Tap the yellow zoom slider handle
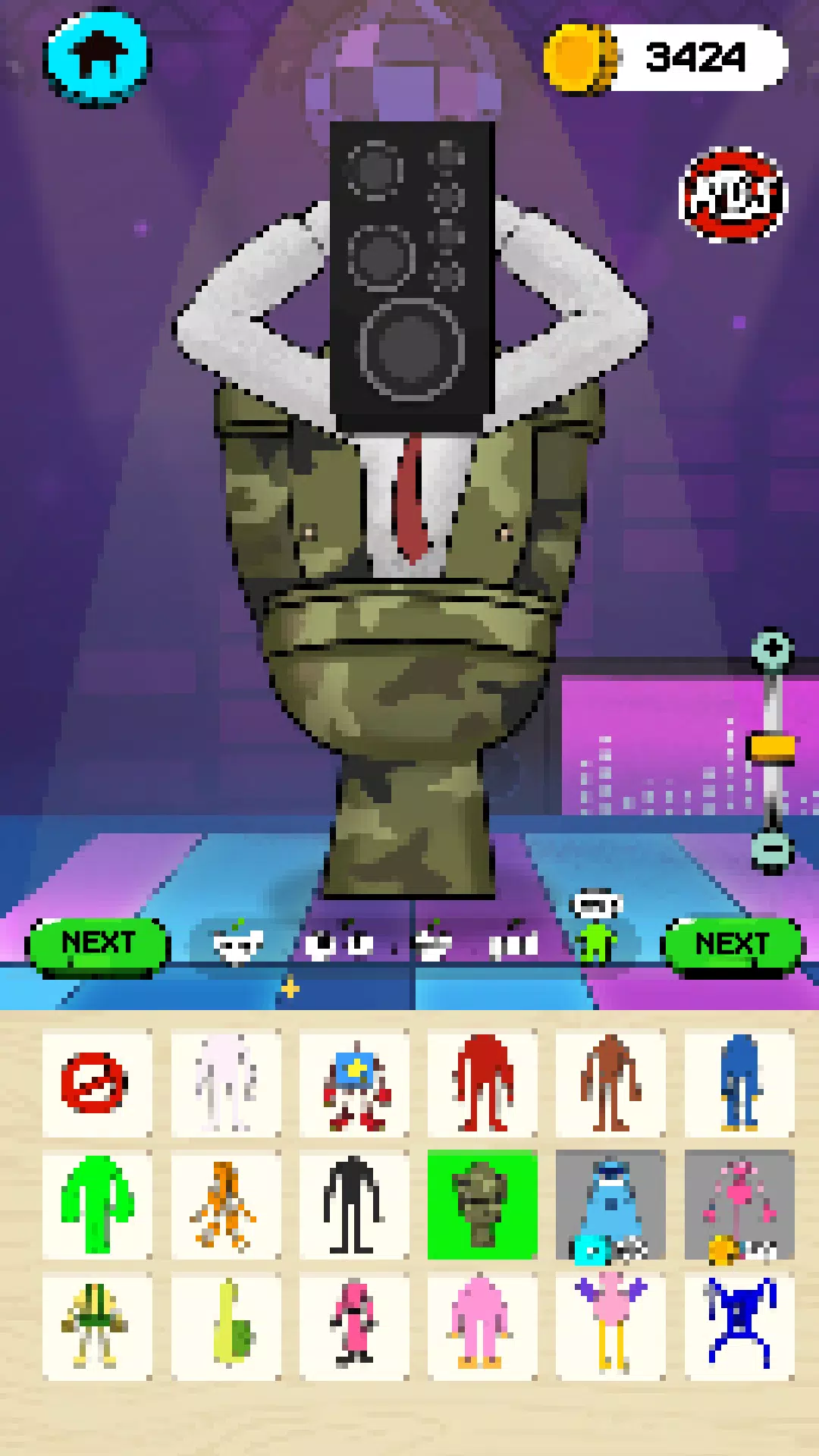Viewport: 819px width, 1456px height. click(x=772, y=748)
